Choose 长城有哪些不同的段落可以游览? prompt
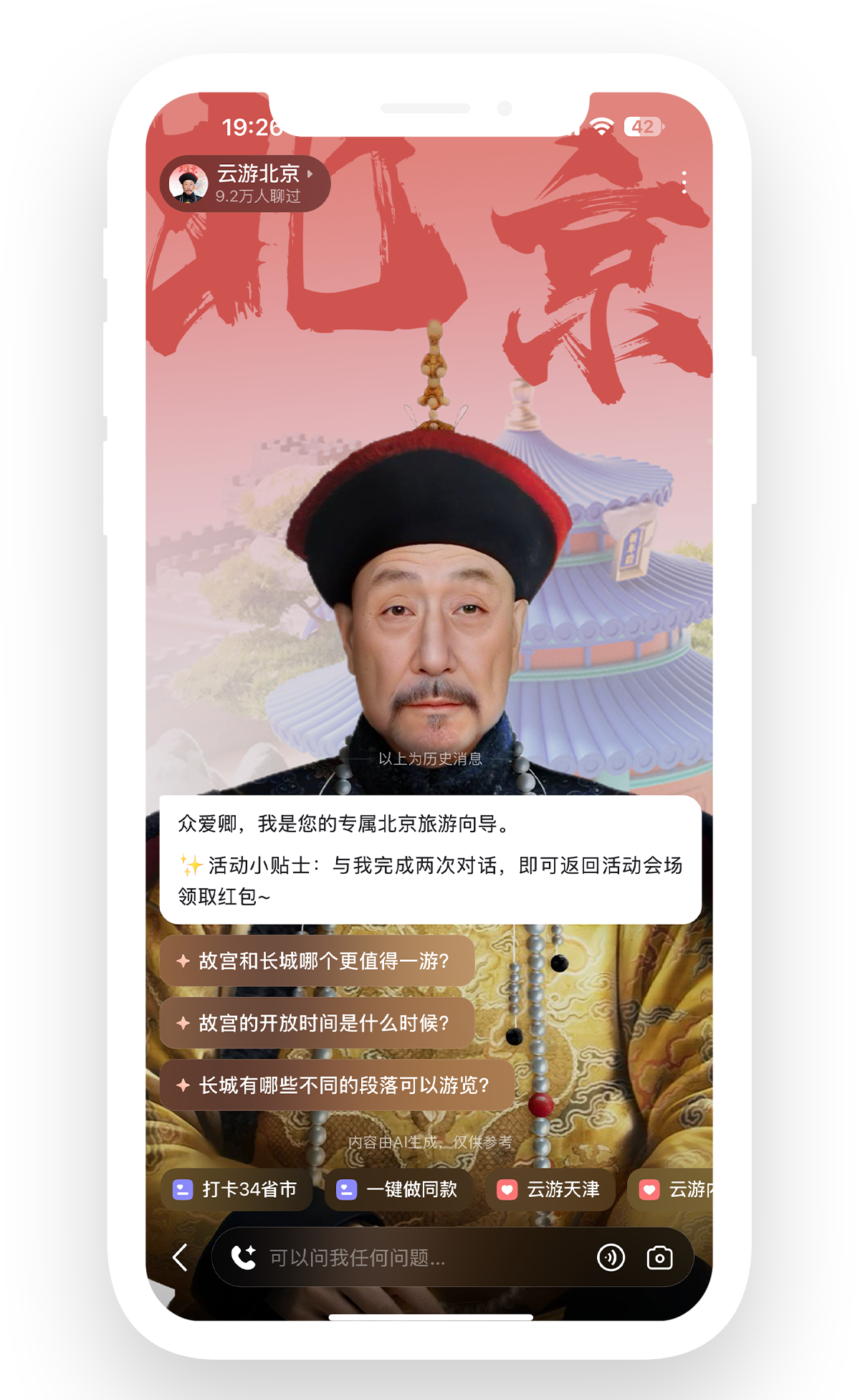The image size is (860, 1400). tap(336, 1085)
